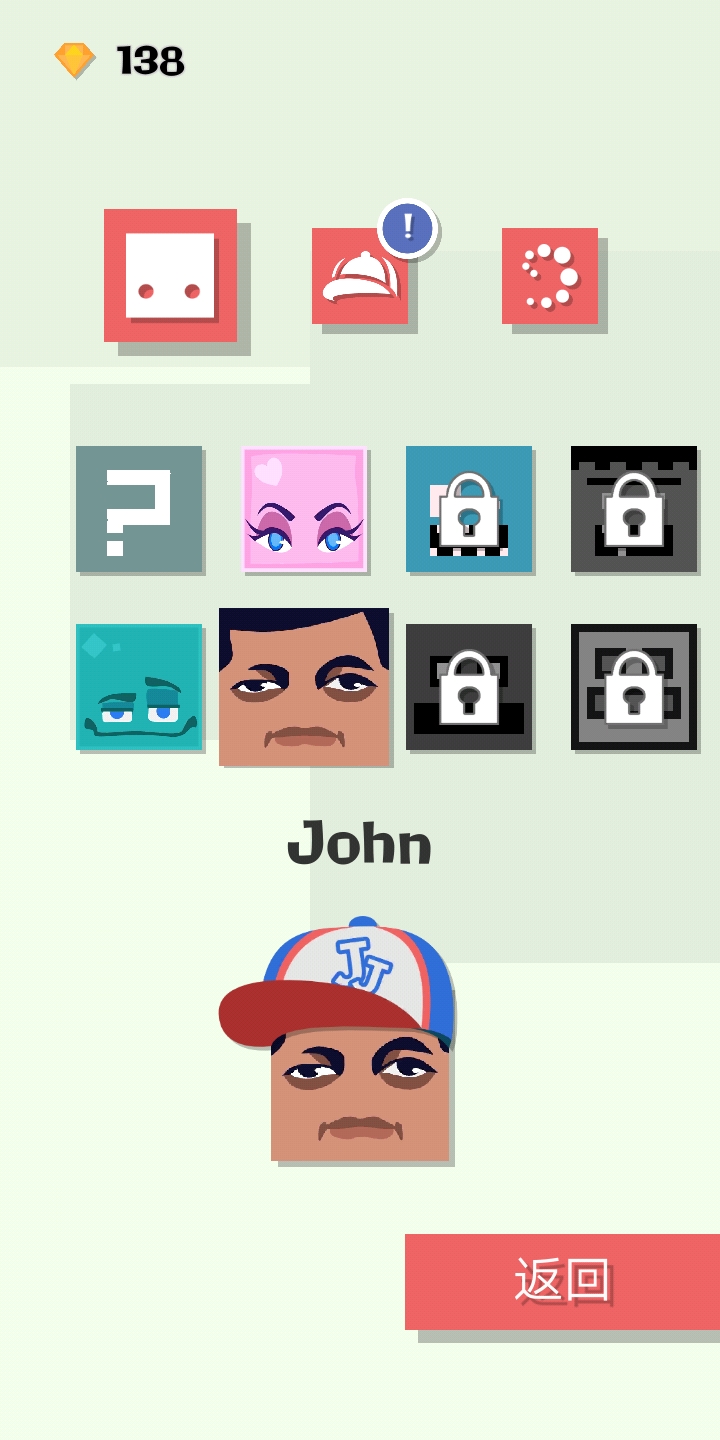
Task: Go back with the 返回 button
Action: (562, 1281)
